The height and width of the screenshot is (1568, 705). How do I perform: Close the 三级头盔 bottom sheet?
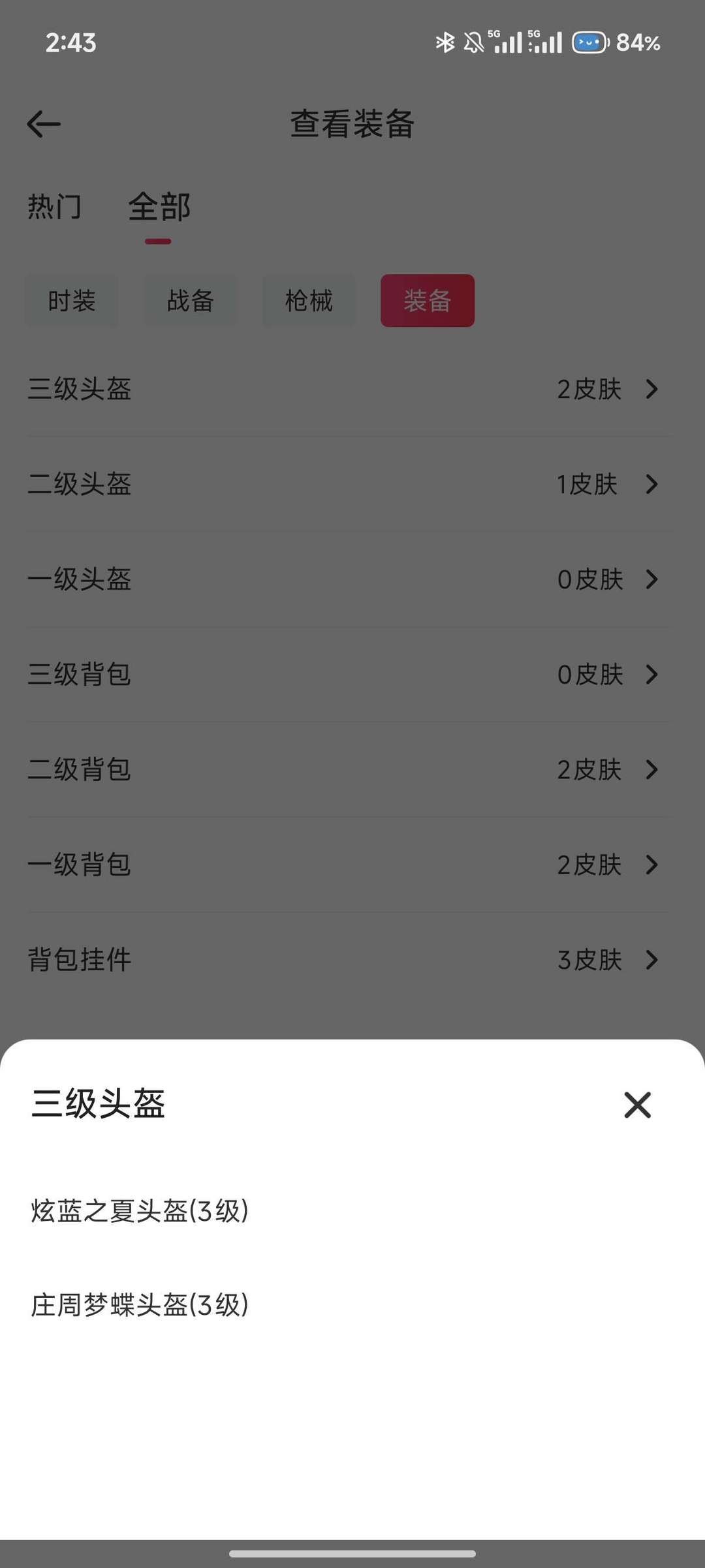coord(637,1105)
